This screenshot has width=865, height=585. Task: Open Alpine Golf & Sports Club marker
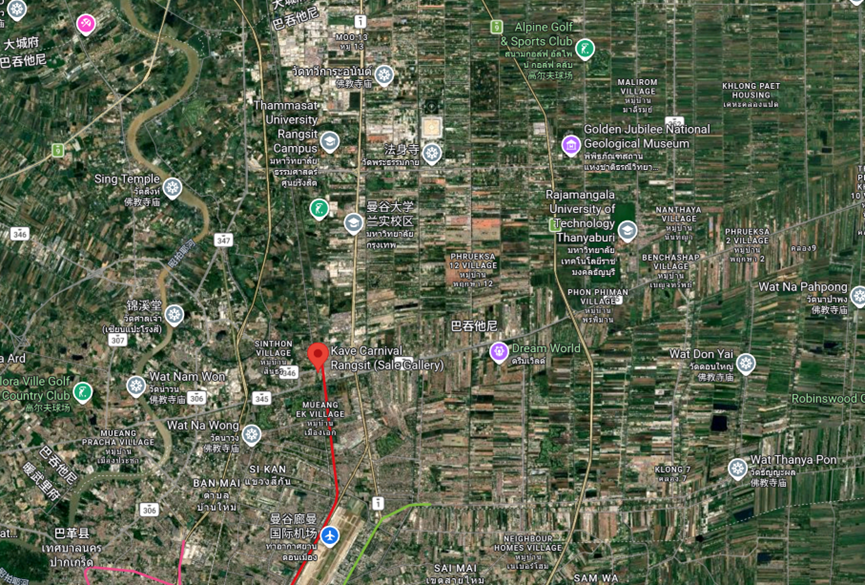[x=585, y=47]
